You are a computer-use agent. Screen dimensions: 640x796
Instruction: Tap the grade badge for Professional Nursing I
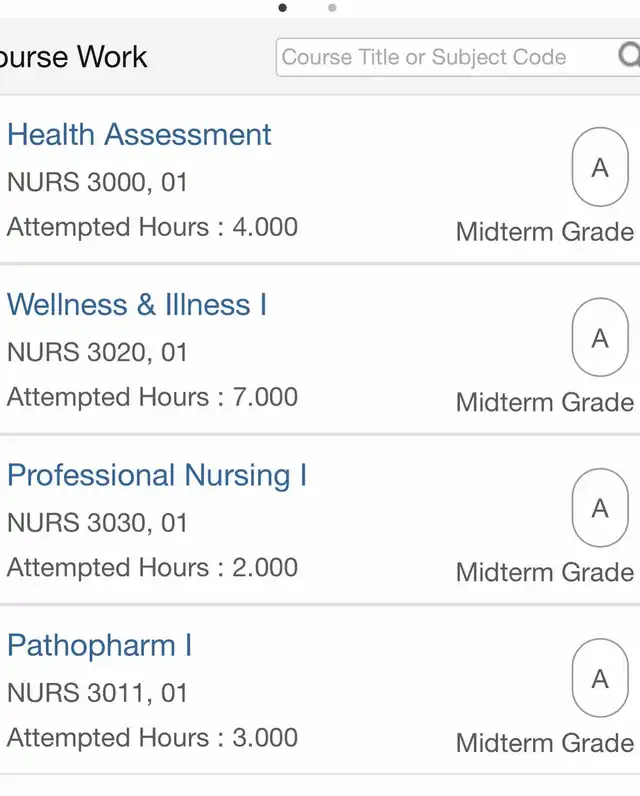pyautogui.click(x=600, y=508)
